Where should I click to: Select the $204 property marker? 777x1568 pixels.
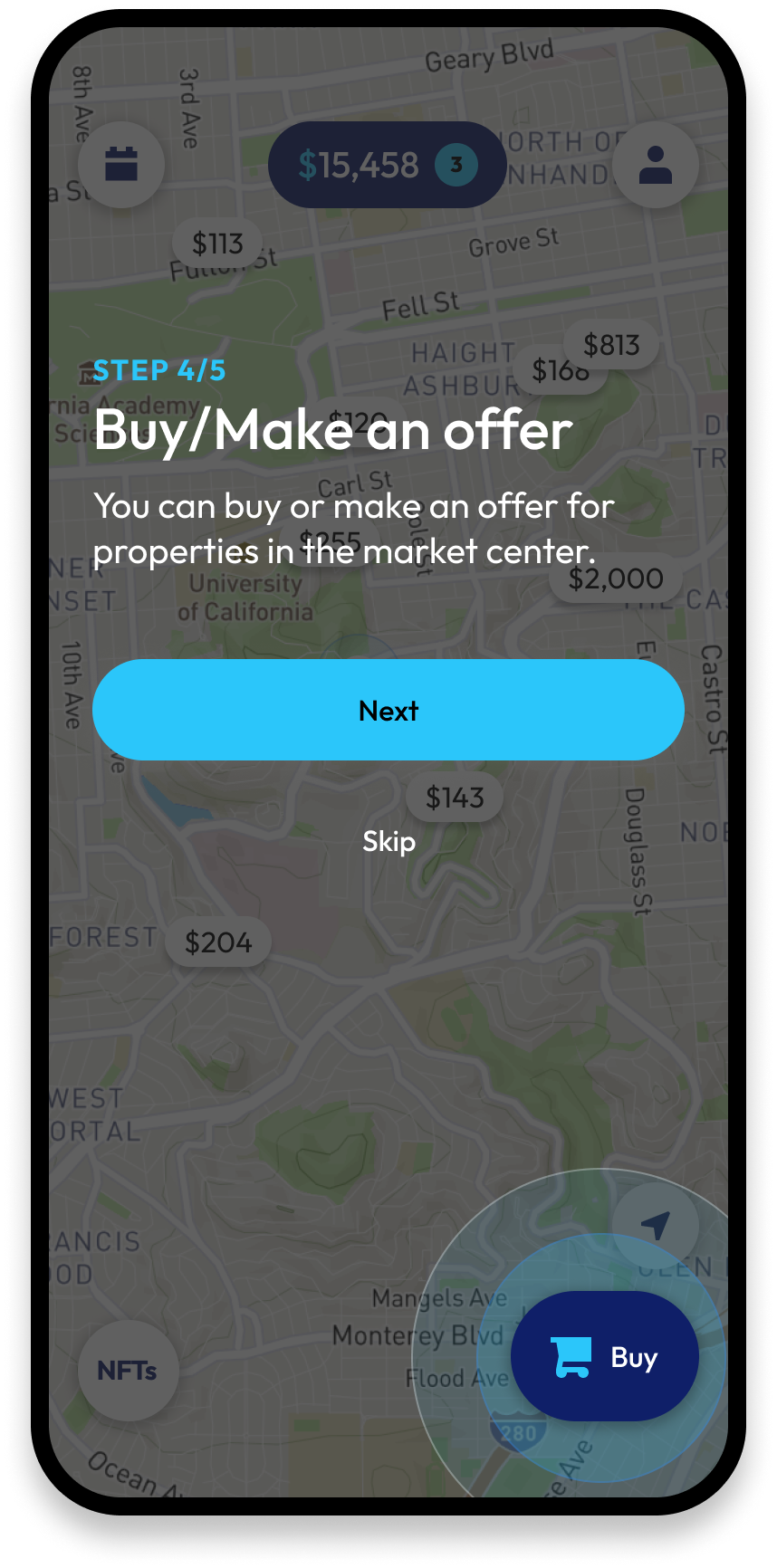[x=218, y=942]
